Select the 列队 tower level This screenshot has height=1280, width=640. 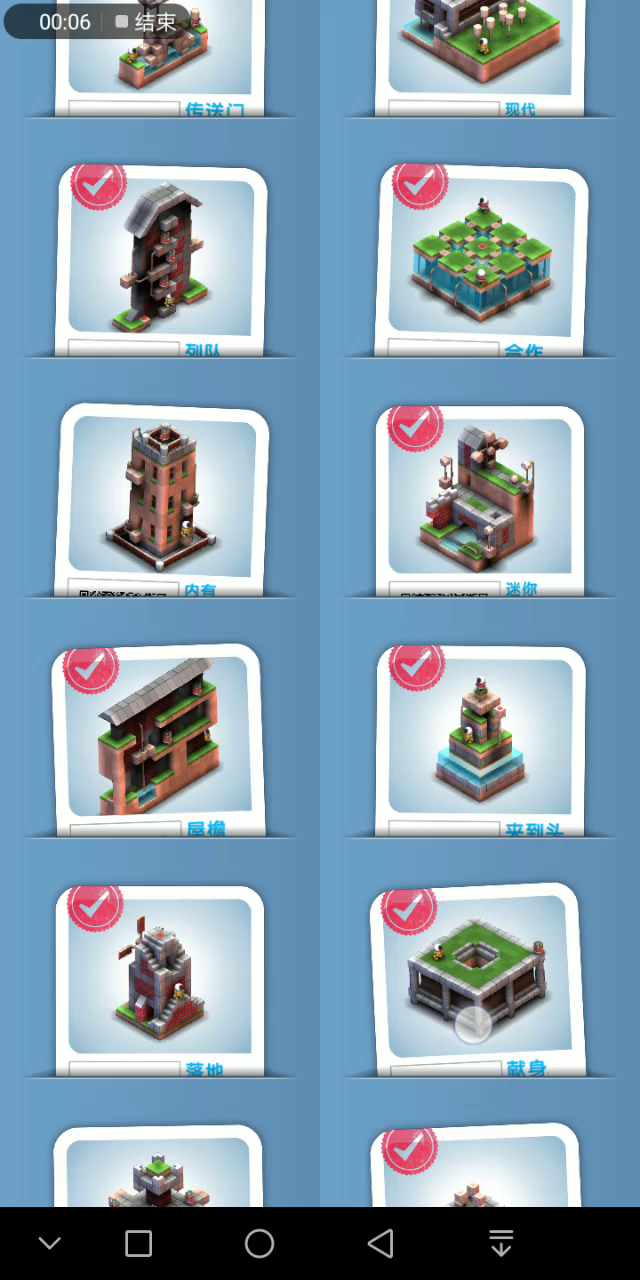[161, 260]
